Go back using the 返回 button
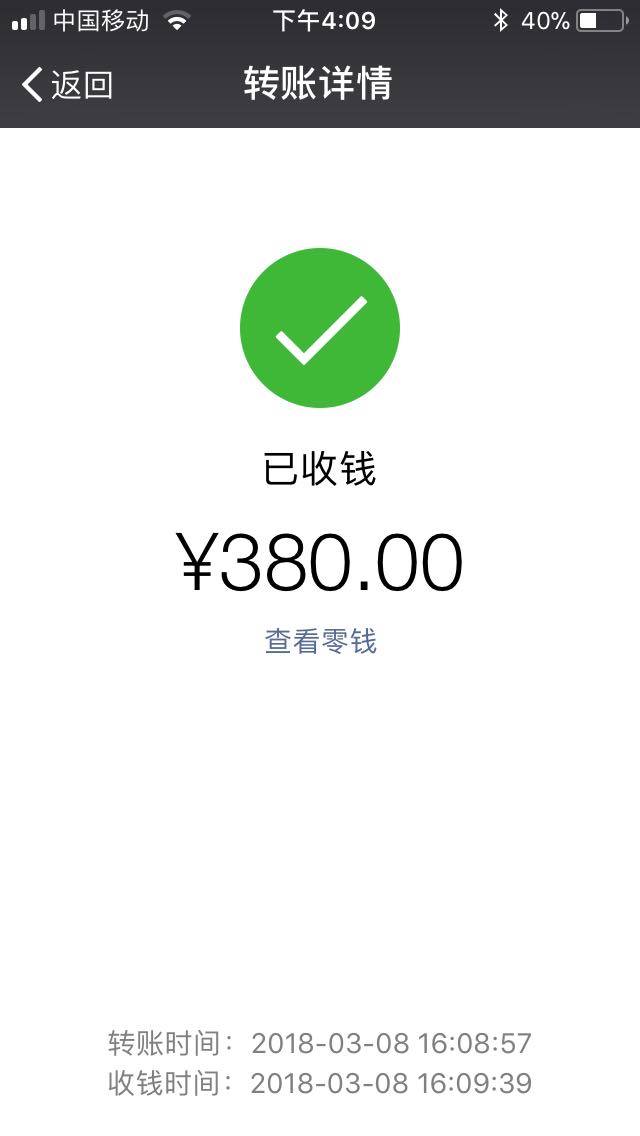The image size is (640, 1136). pyautogui.click(x=67, y=85)
